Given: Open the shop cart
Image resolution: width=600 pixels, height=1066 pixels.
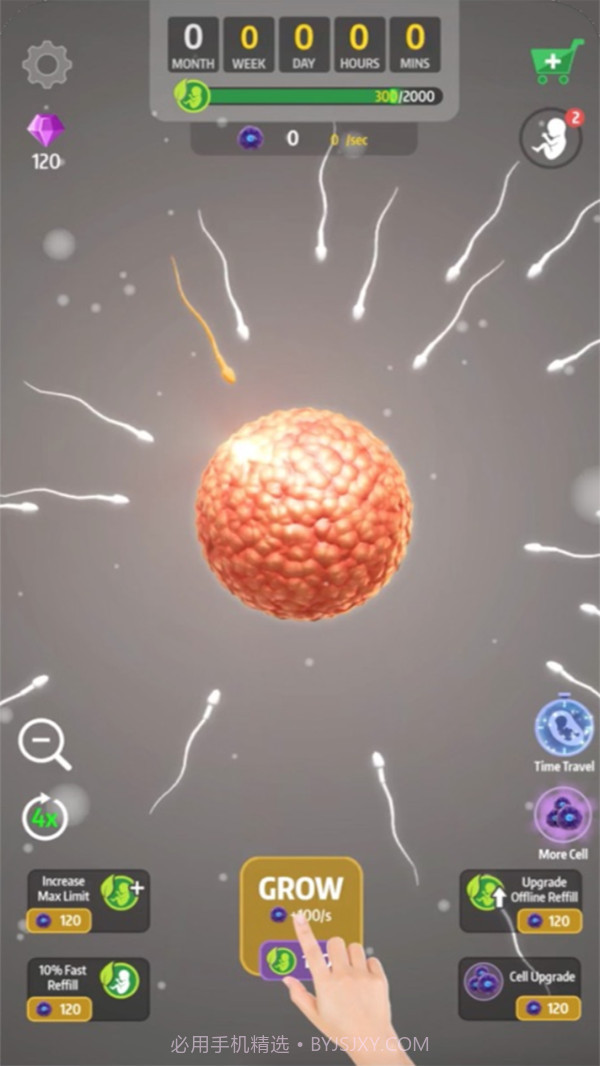Looking at the screenshot, I should pos(556,62).
